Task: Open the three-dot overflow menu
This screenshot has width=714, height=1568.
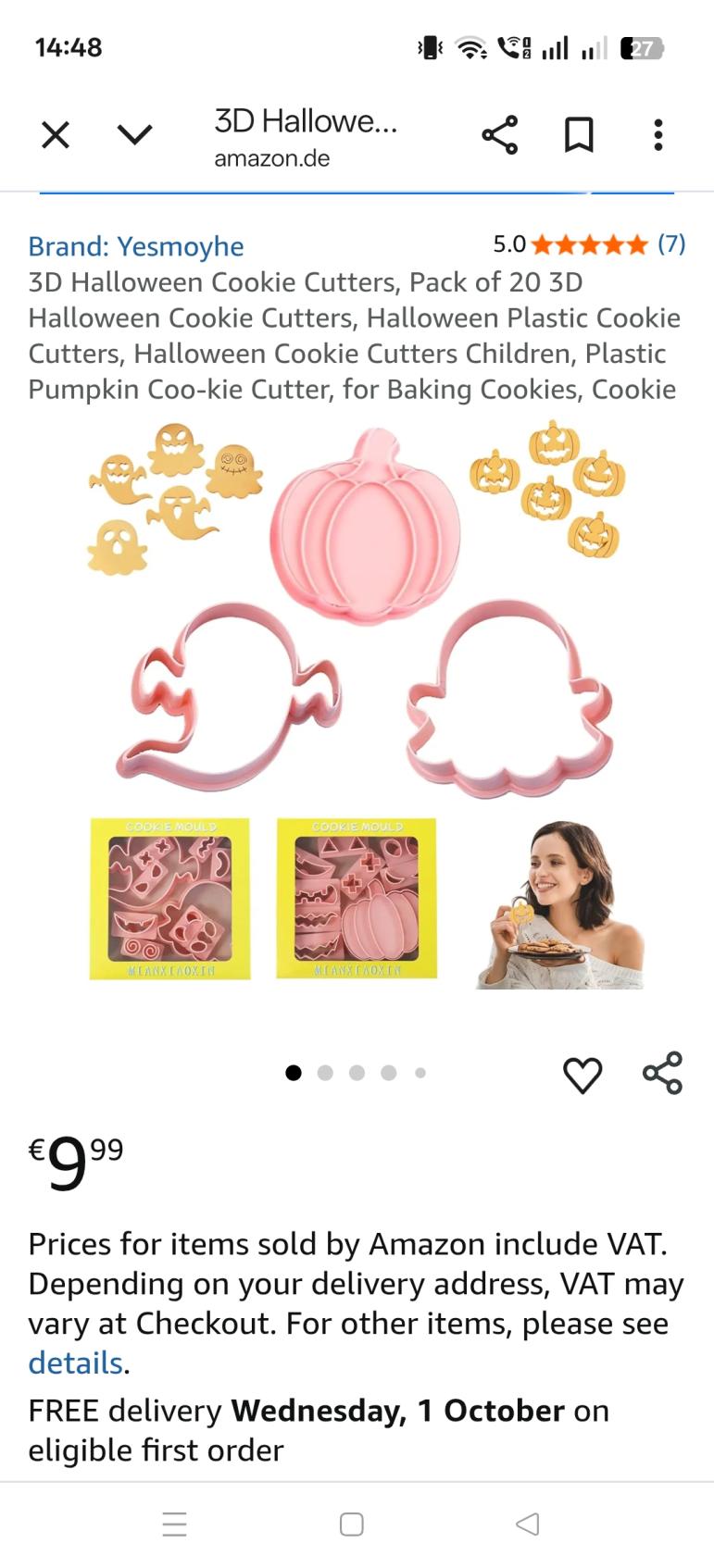Action: pos(658,136)
